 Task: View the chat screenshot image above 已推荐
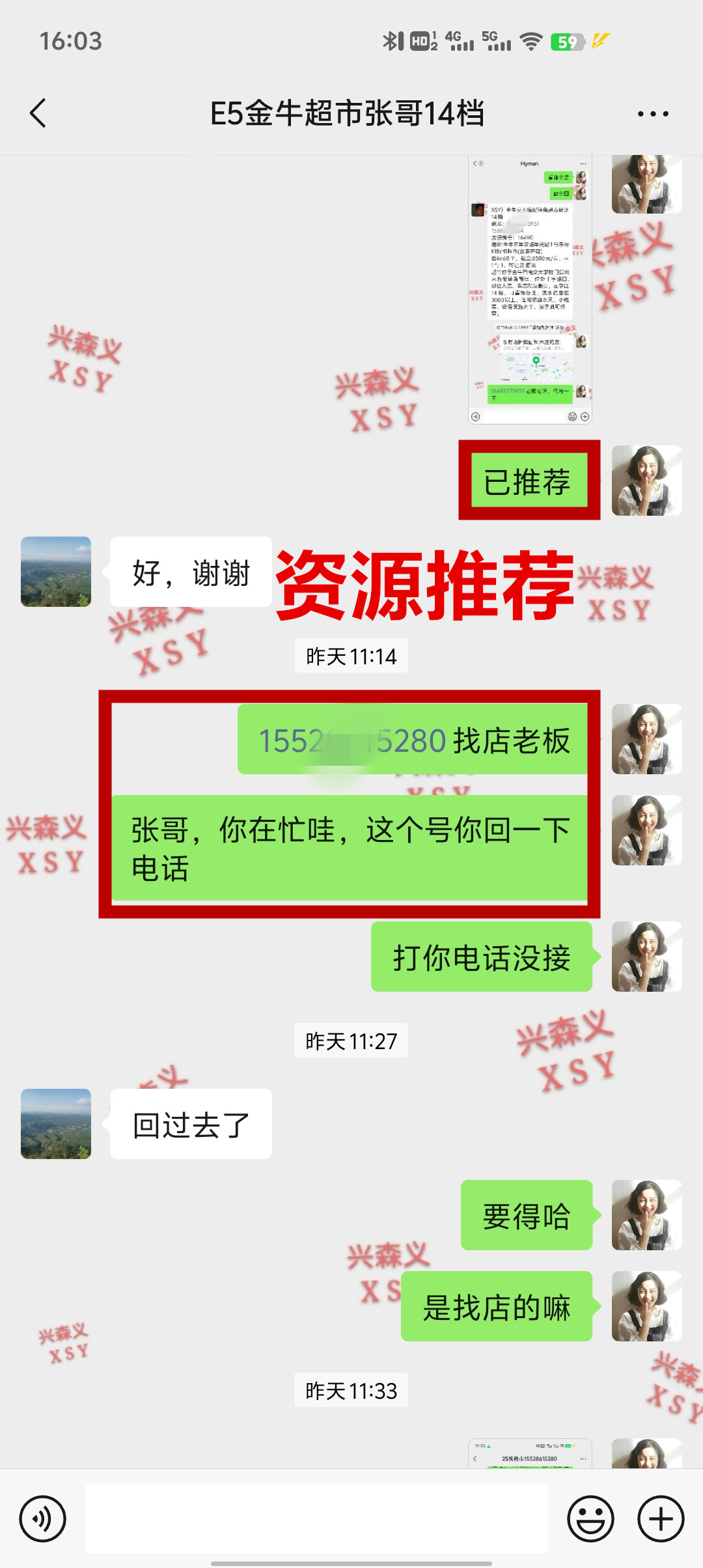pyautogui.click(x=530, y=290)
